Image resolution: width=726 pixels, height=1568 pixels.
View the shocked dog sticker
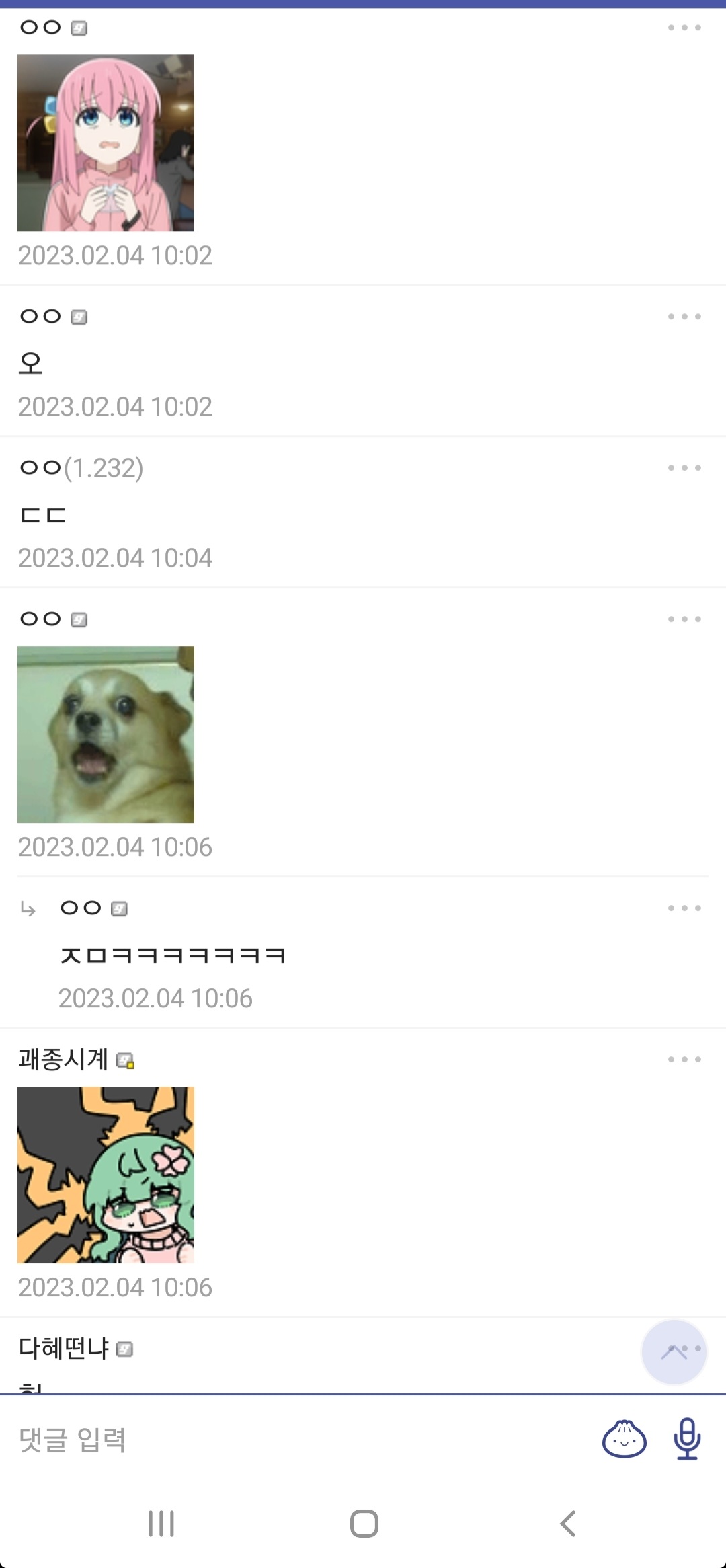pyautogui.click(x=106, y=734)
